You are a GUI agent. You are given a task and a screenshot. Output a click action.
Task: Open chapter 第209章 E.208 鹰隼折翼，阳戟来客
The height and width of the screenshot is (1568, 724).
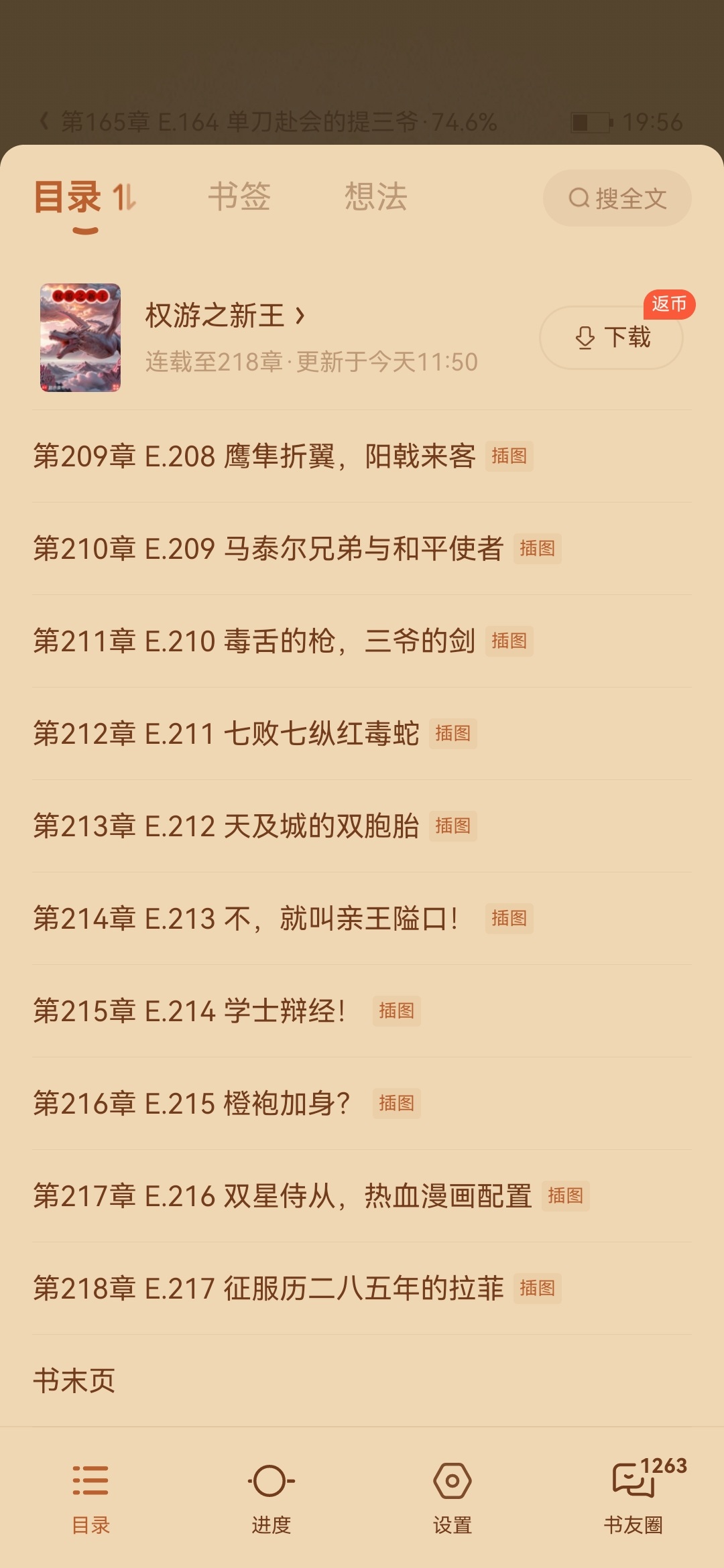coord(255,456)
